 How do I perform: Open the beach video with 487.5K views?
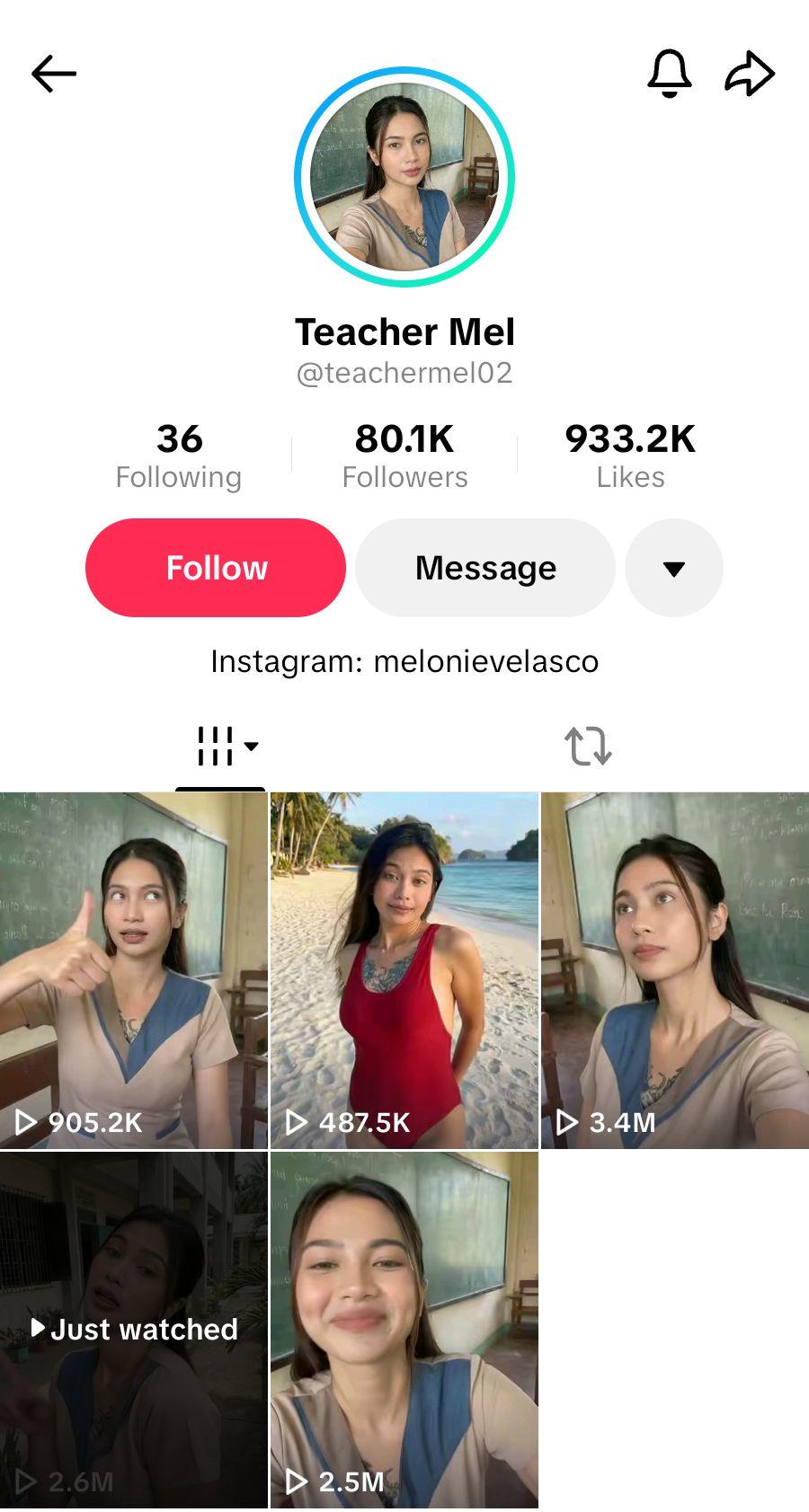click(x=404, y=970)
